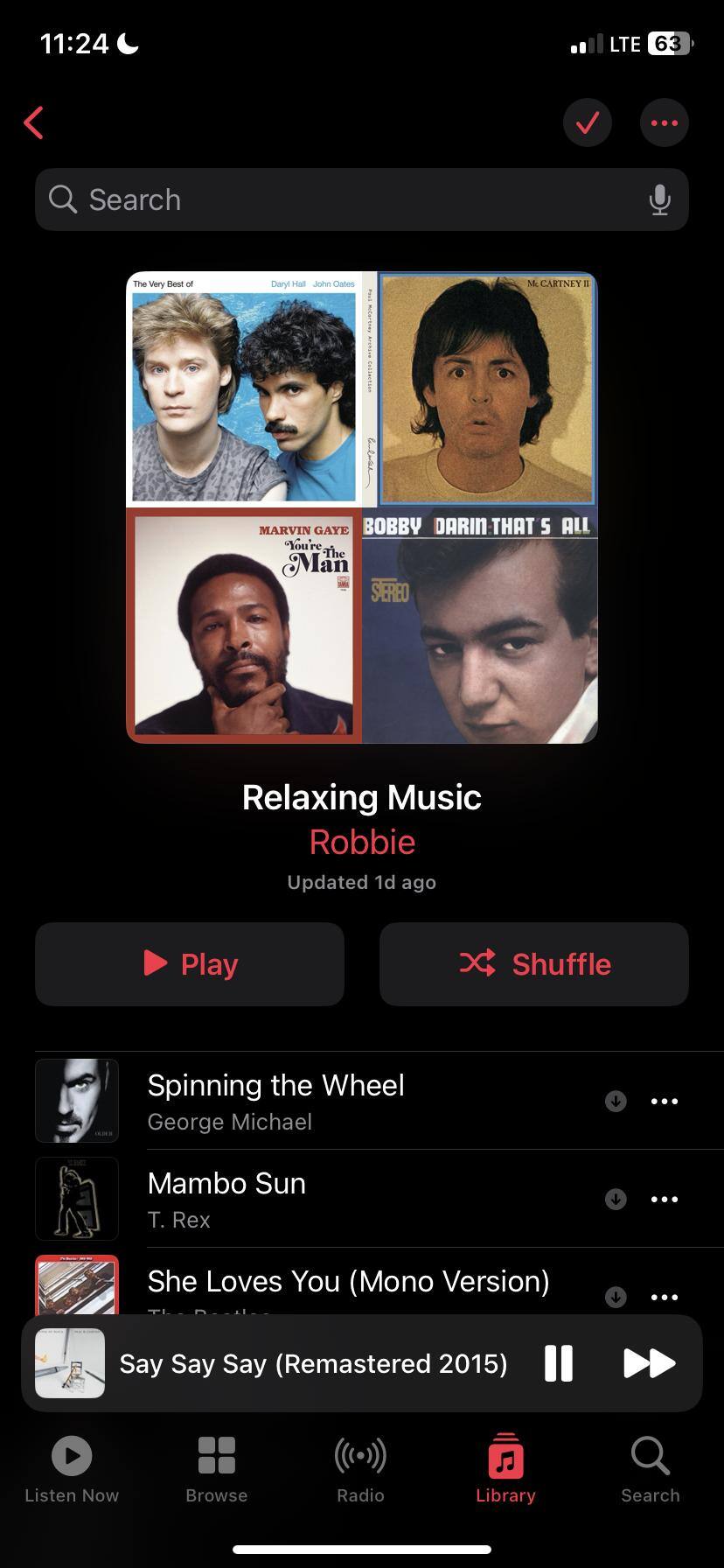Screen dimensions: 724x1568
Task: Tap the red checkmark button
Action: pos(587,123)
